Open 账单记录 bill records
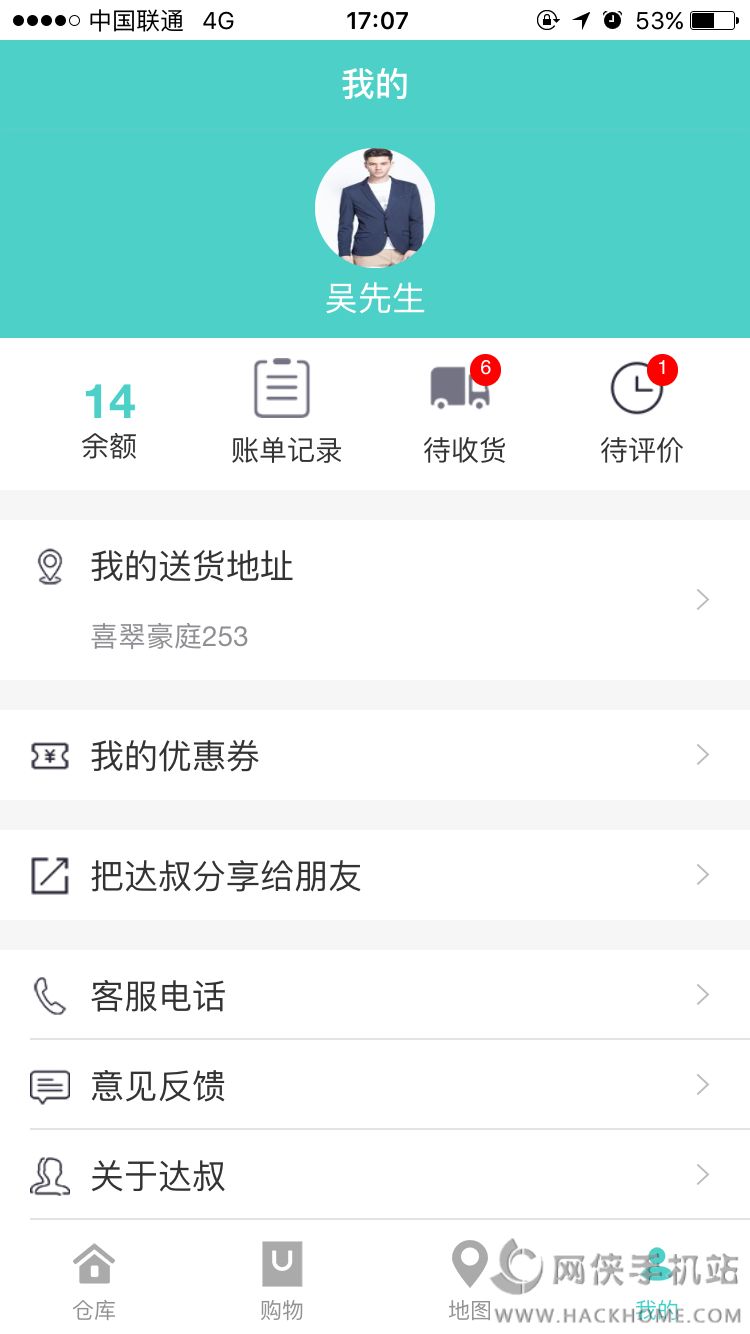 coord(286,412)
